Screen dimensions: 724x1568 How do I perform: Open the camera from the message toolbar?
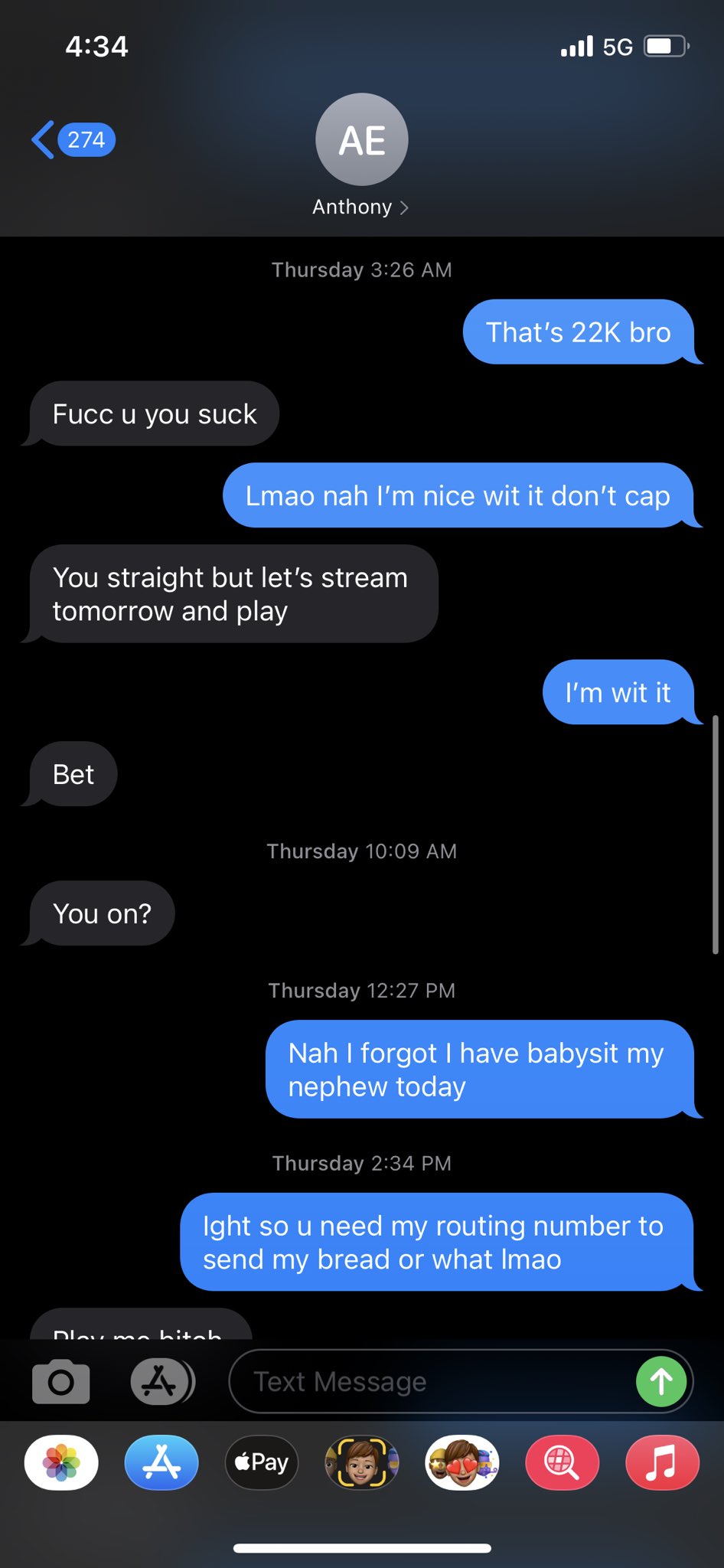(60, 1381)
